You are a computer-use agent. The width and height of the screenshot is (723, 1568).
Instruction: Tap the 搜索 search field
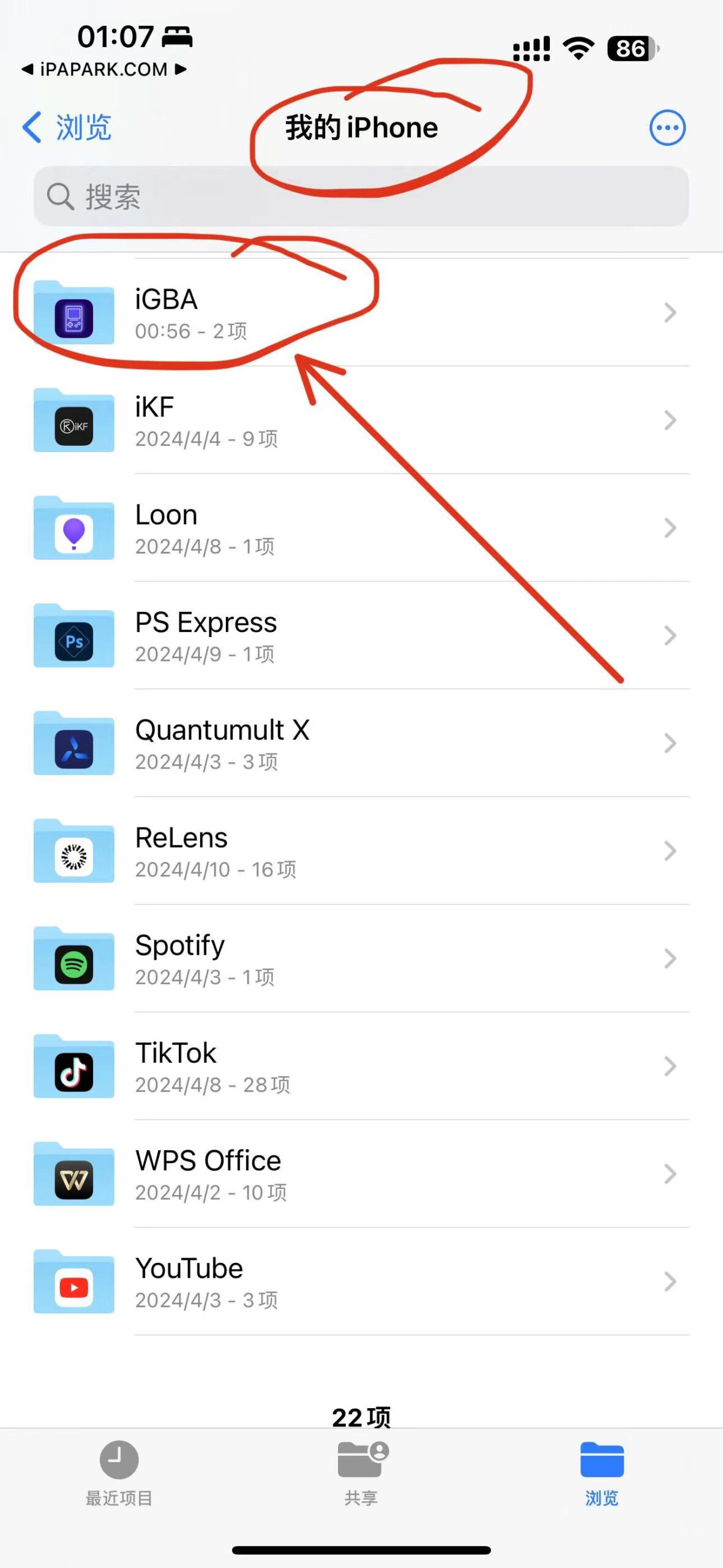[361, 197]
